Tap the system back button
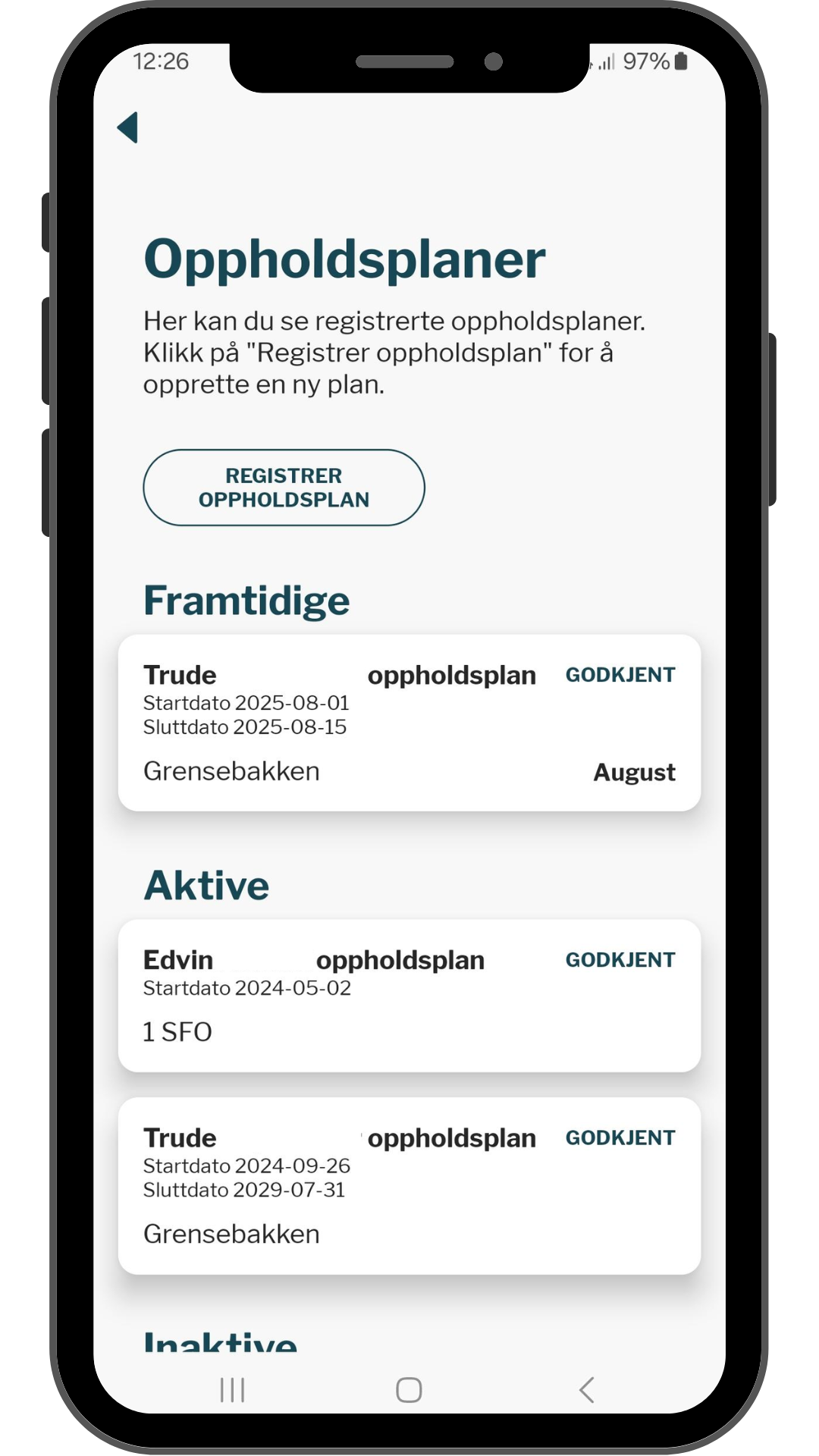 [x=586, y=1390]
